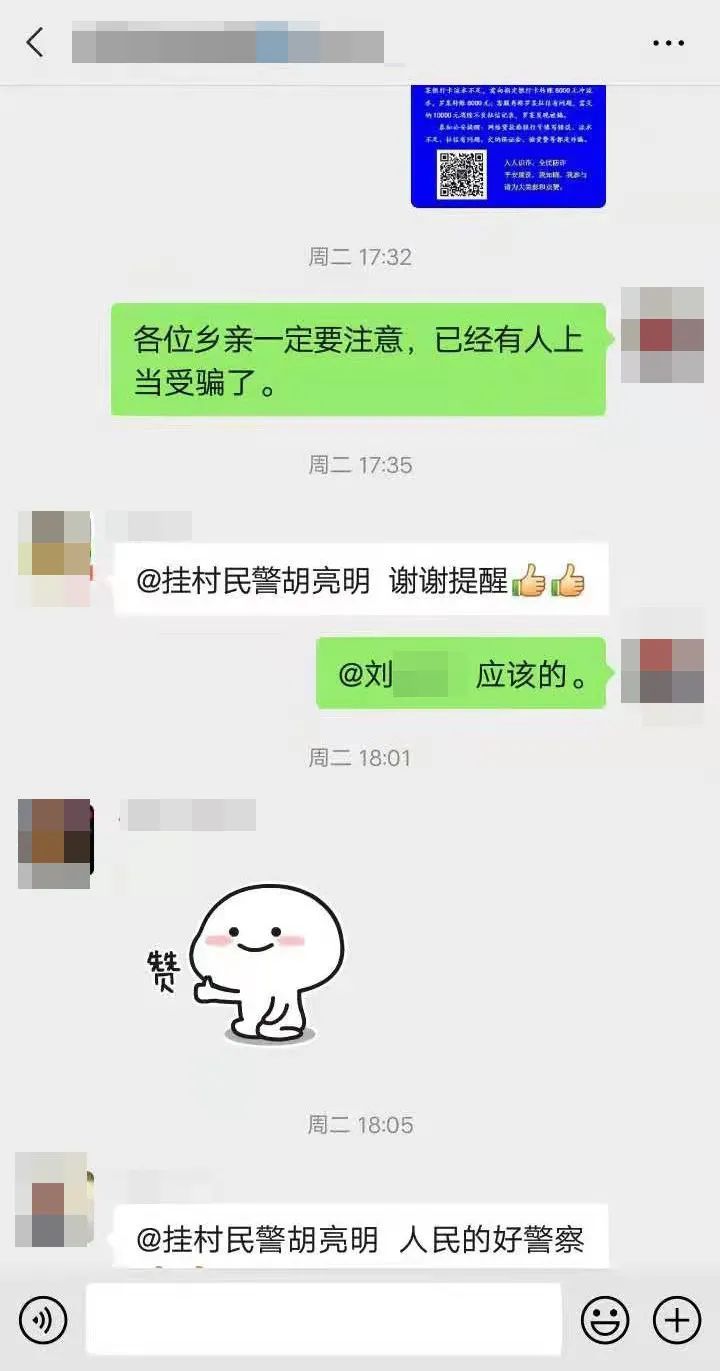
Task: Tap the message text field
Action: pyautogui.click(x=323, y=1320)
